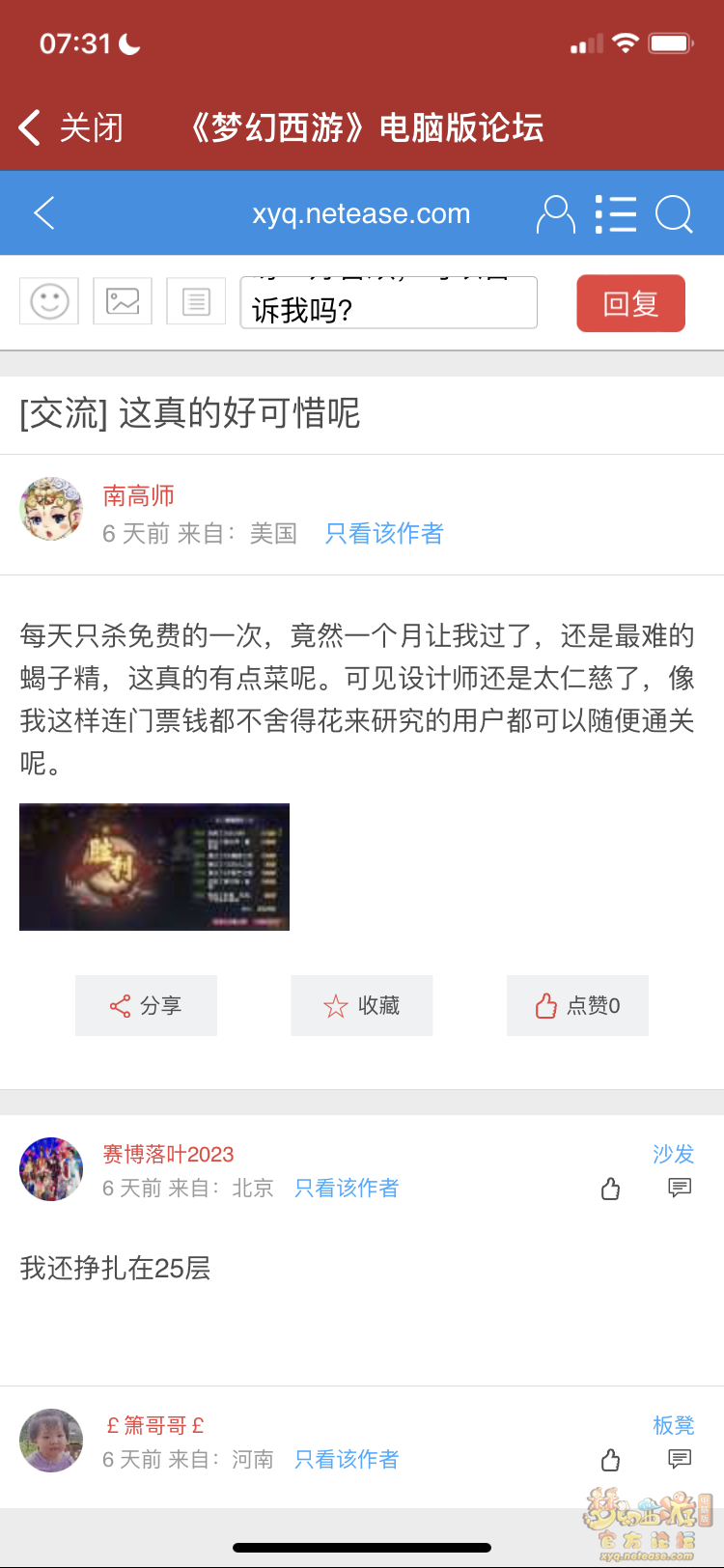The image size is (724, 1568).
Task: Bookmark the thread with 收藏
Action: [x=362, y=1005]
